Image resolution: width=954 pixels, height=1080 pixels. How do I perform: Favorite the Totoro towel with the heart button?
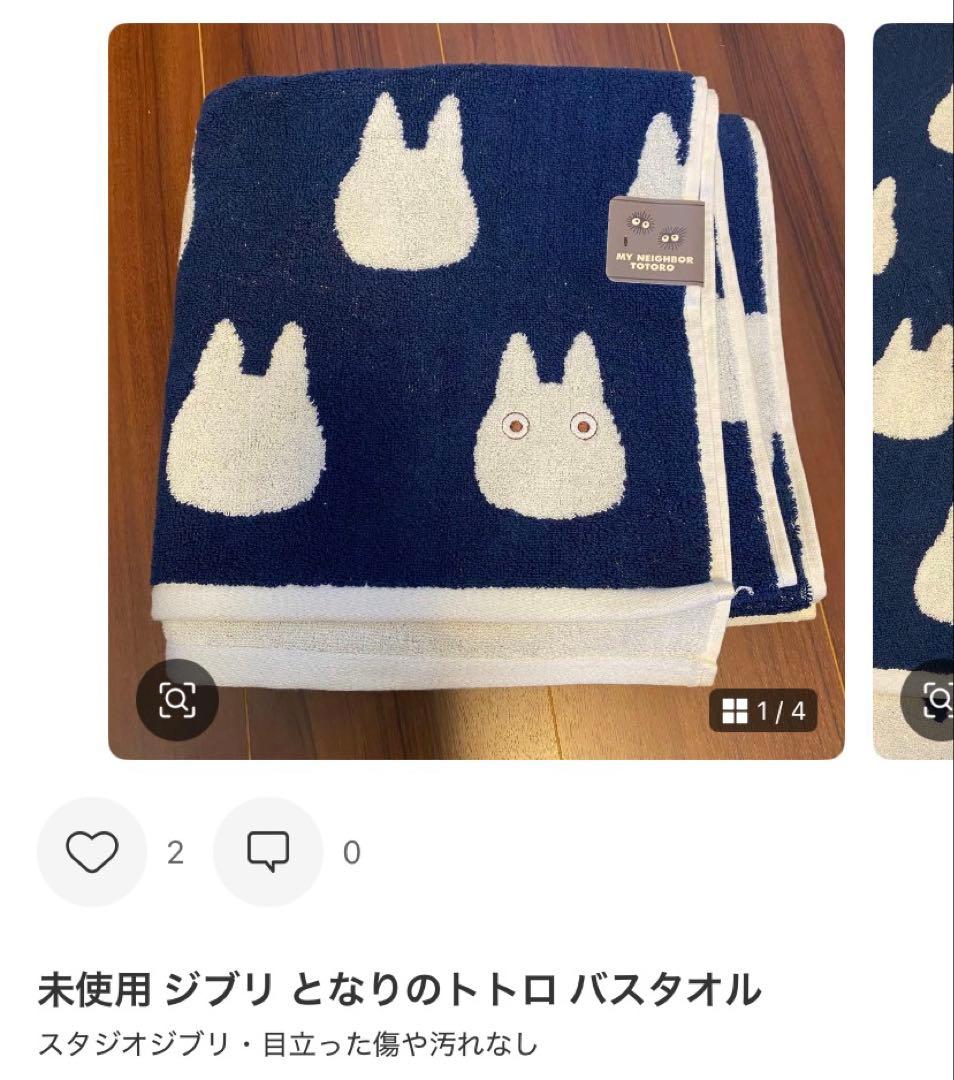tap(91, 853)
